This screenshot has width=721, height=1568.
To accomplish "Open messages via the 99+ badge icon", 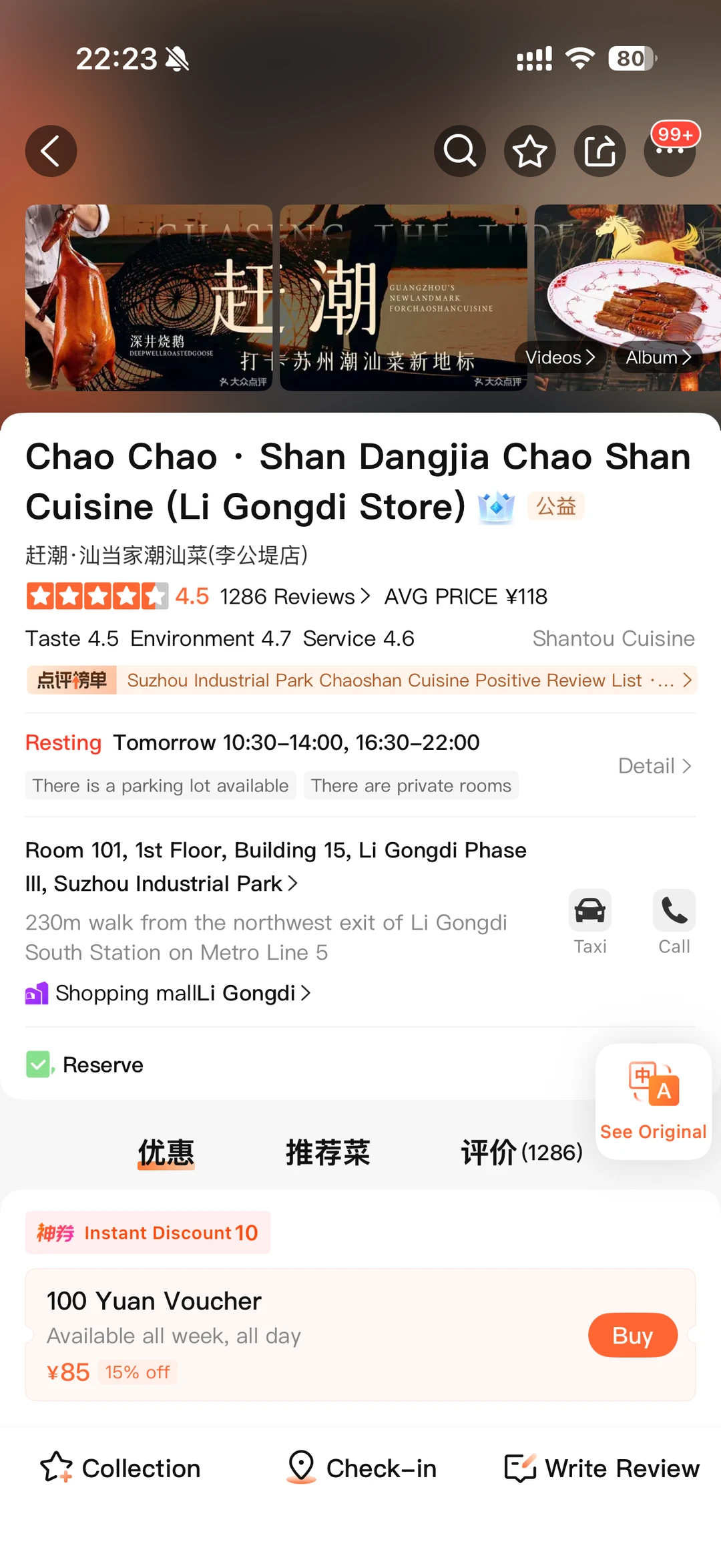I will [x=670, y=151].
